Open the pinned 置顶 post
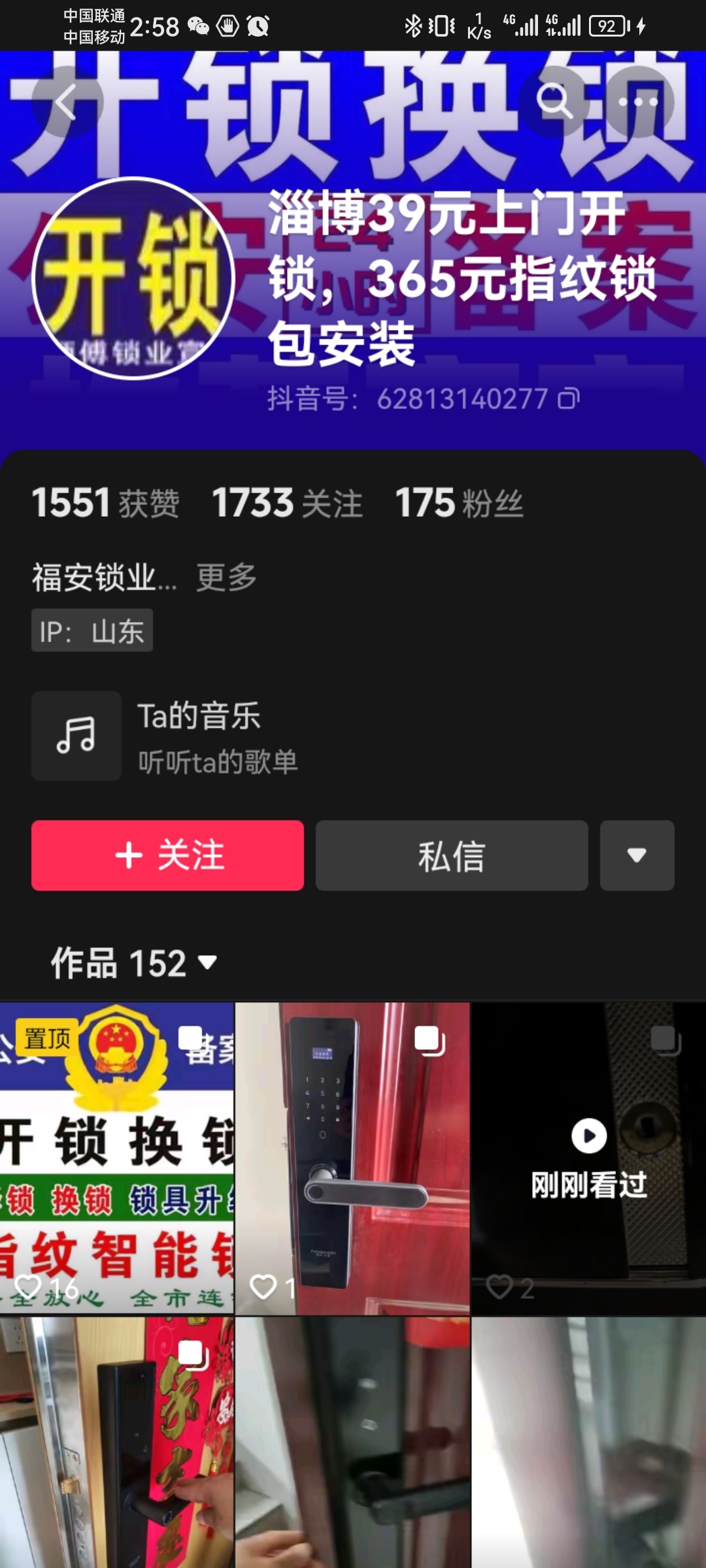This screenshot has width=706, height=1568. (x=116, y=1158)
